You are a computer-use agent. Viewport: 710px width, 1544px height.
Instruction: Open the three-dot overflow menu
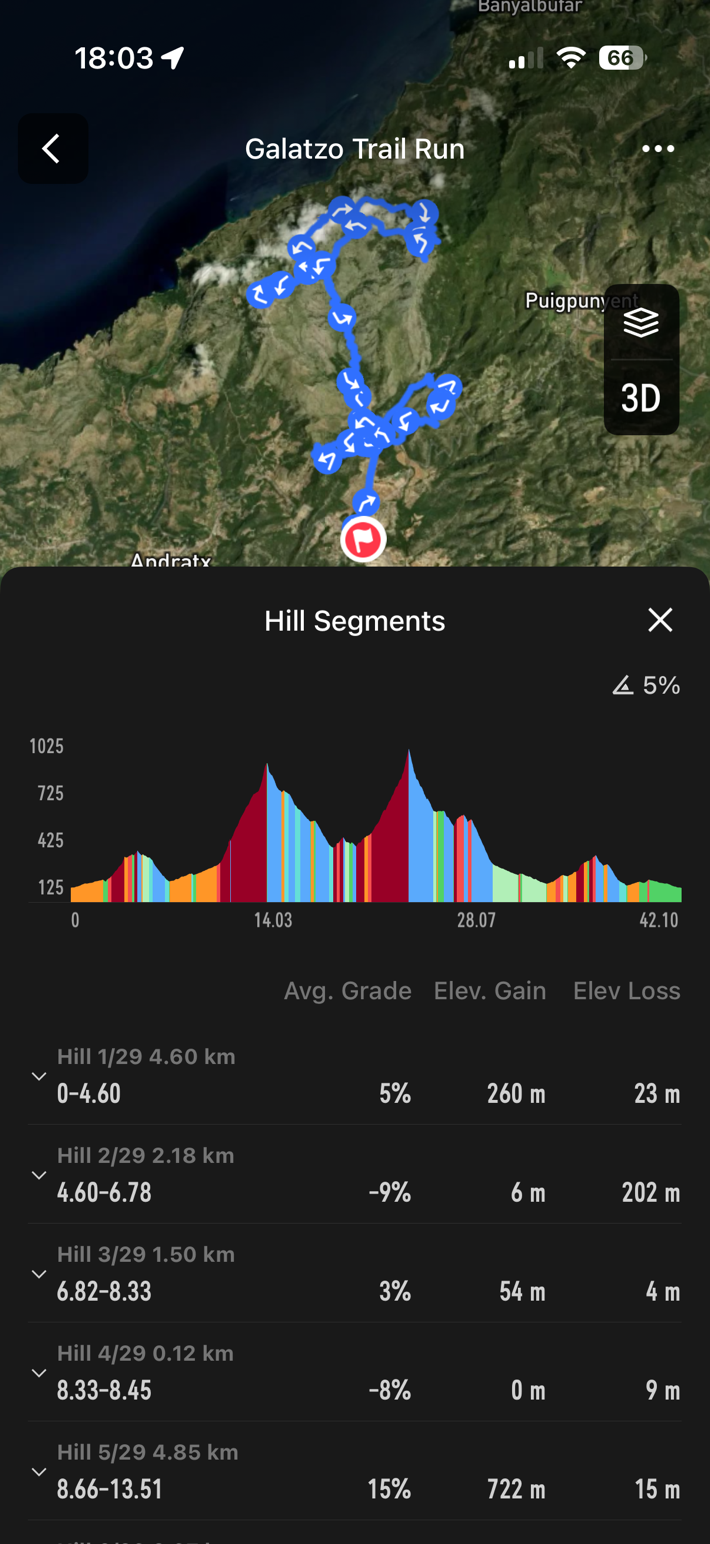coord(657,149)
